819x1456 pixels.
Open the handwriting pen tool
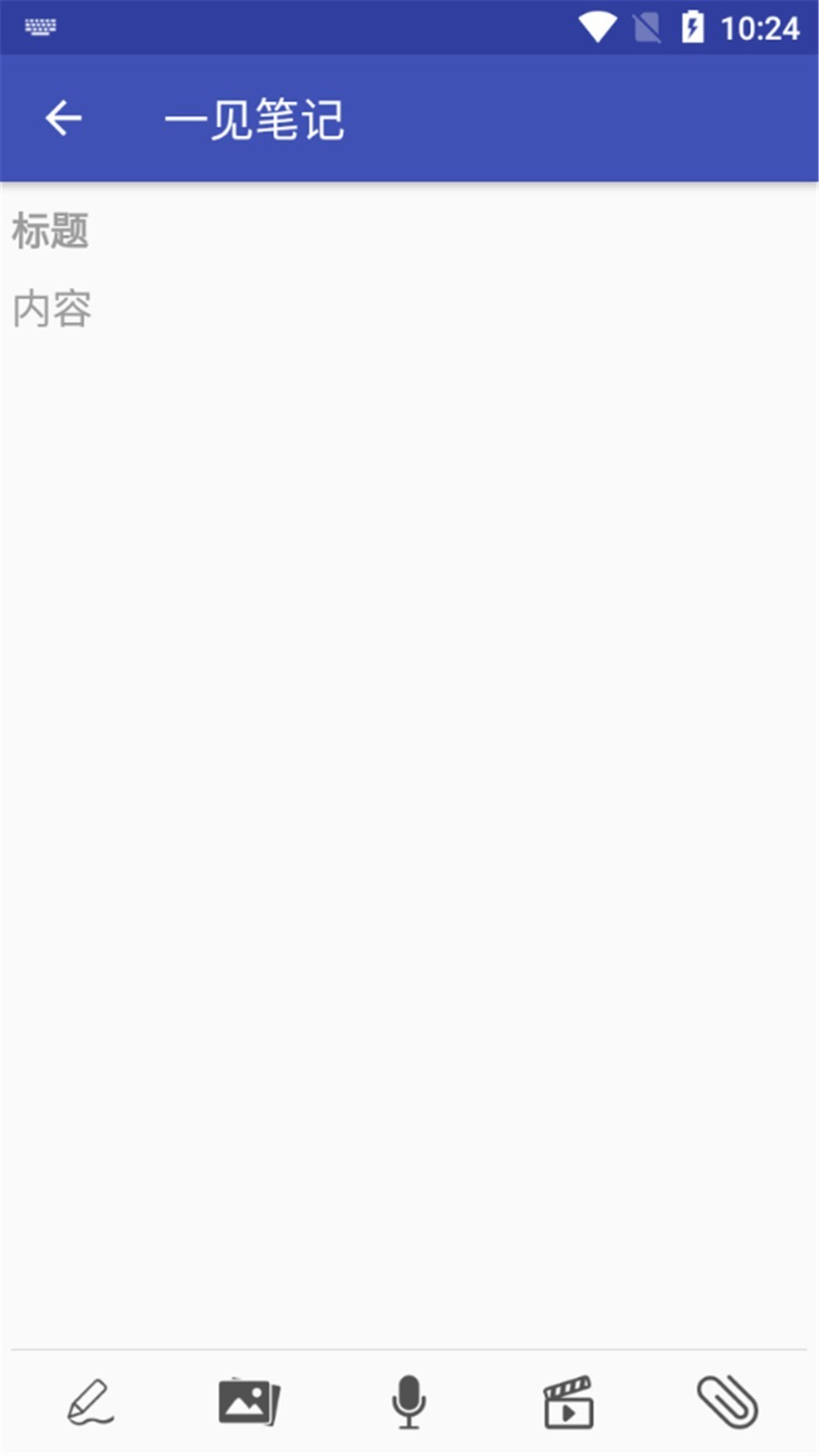click(90, 1401)
